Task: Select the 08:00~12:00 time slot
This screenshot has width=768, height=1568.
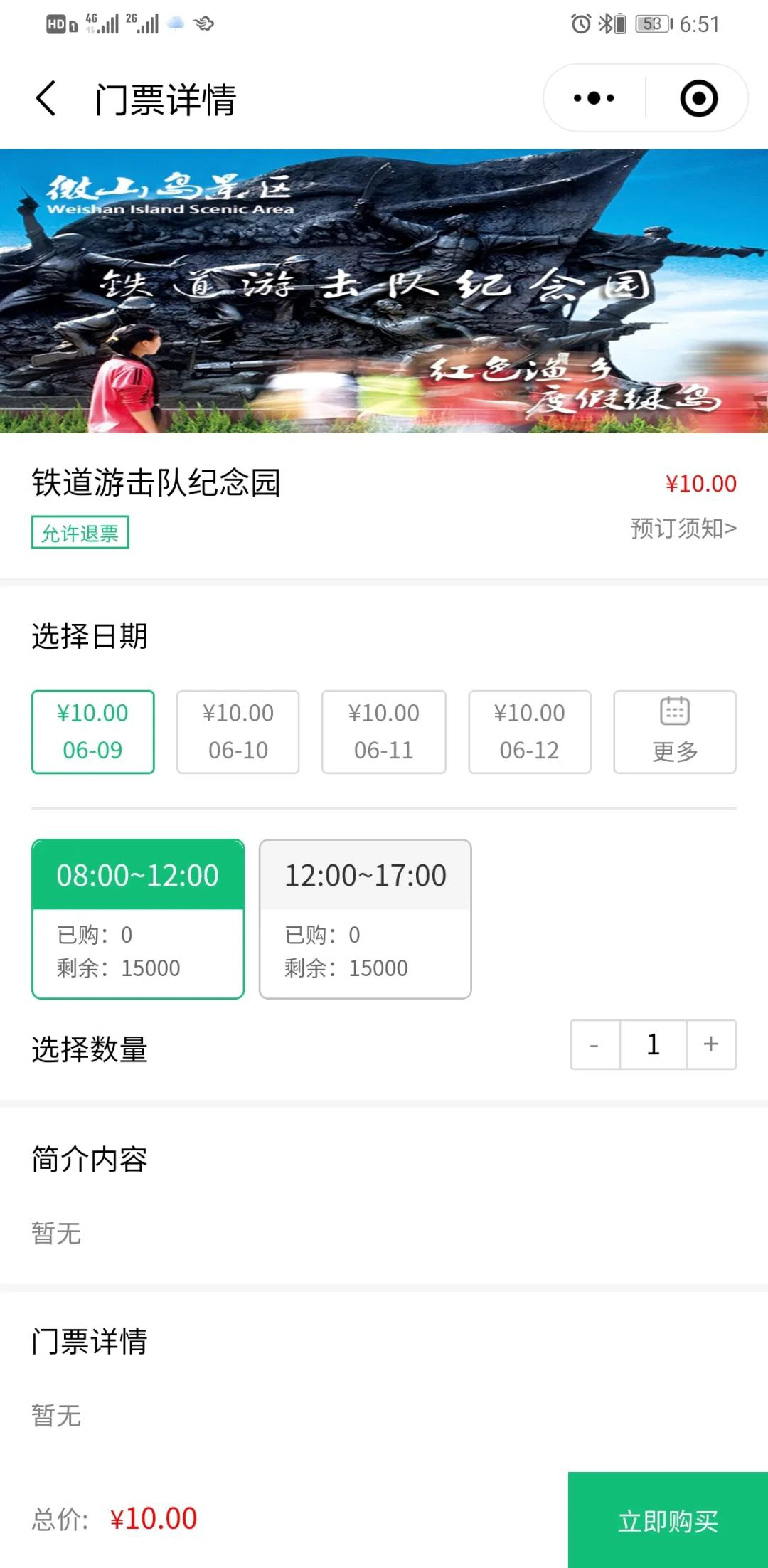Action: coord(138,918)
